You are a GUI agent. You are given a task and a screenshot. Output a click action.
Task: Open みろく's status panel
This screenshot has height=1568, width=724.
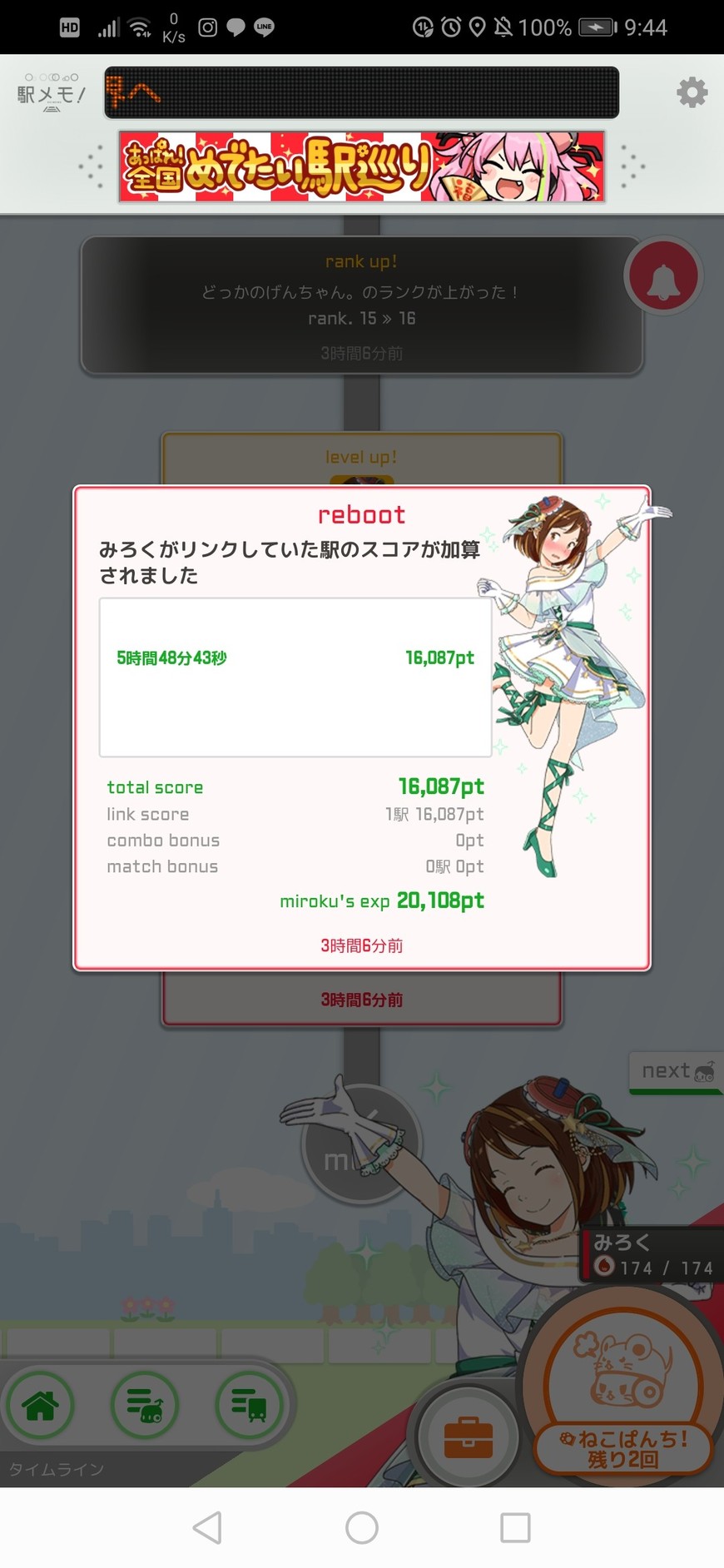pos(651,1255)
